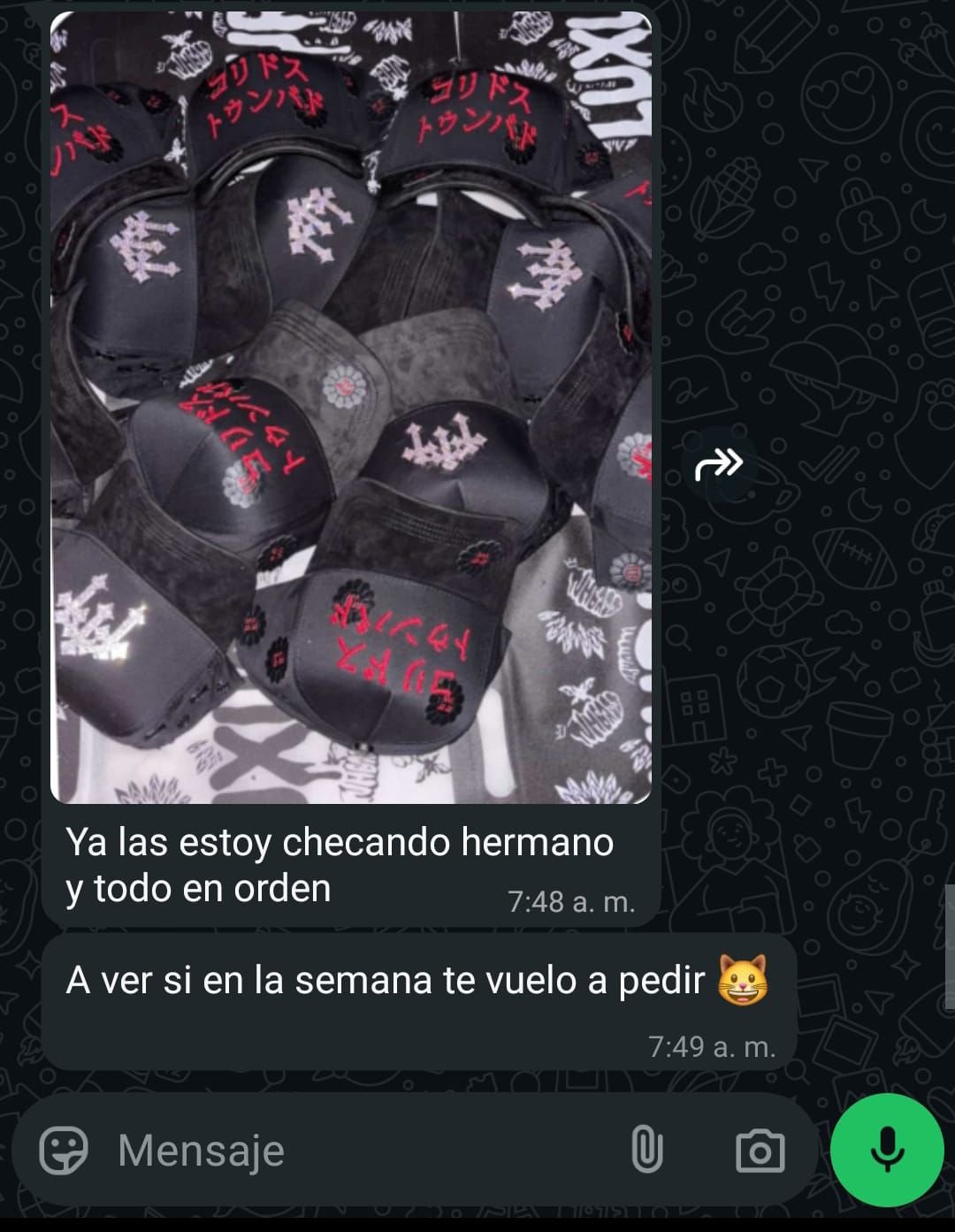Open the caps photo in full screen
Screen dimensions: 955x1232
click(x=354, y=407)
